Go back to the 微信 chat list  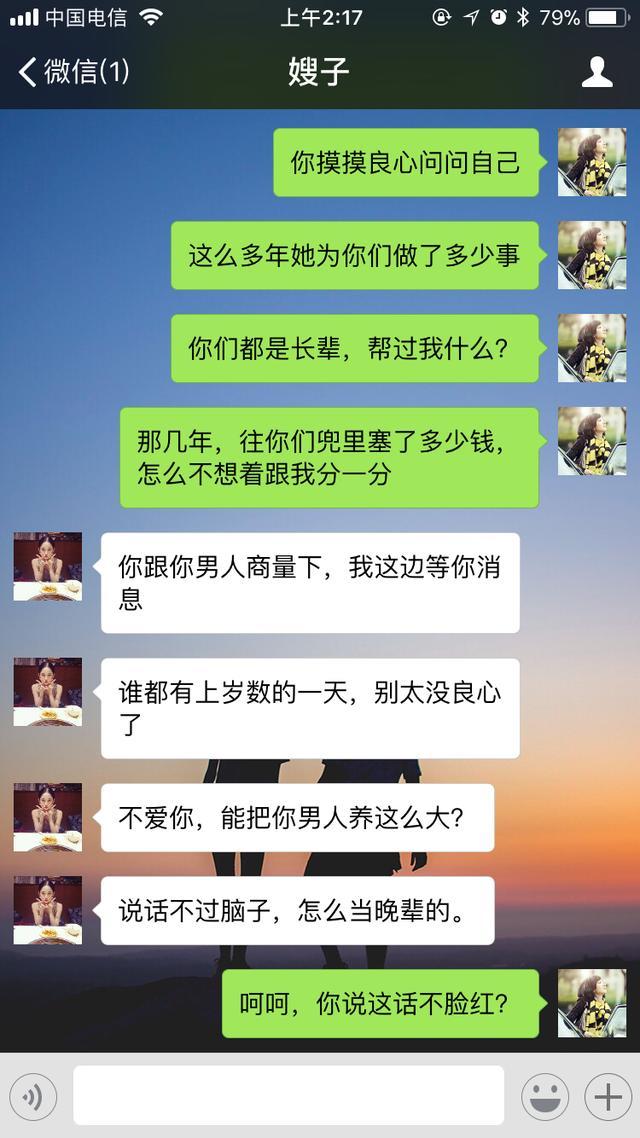coord(72,72)
